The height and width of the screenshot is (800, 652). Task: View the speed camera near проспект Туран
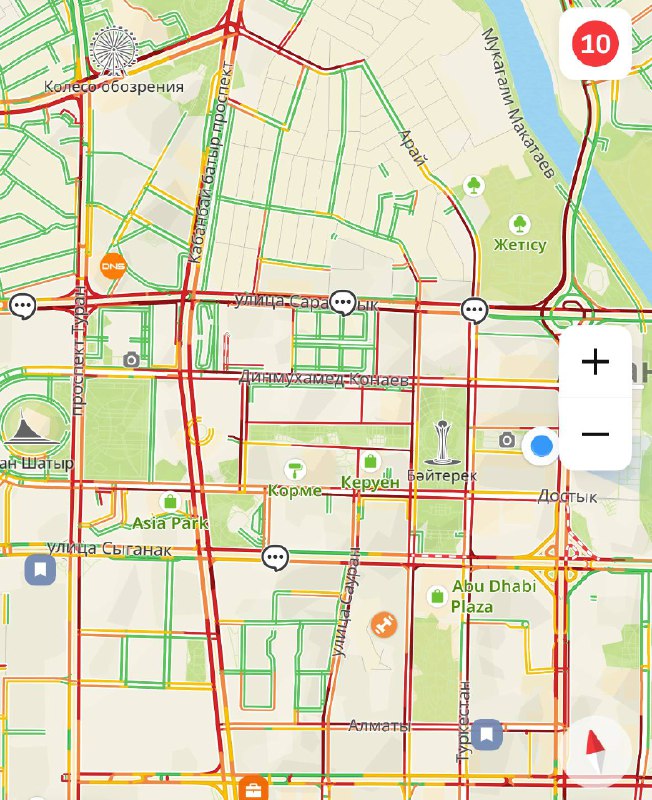(131, 360)
